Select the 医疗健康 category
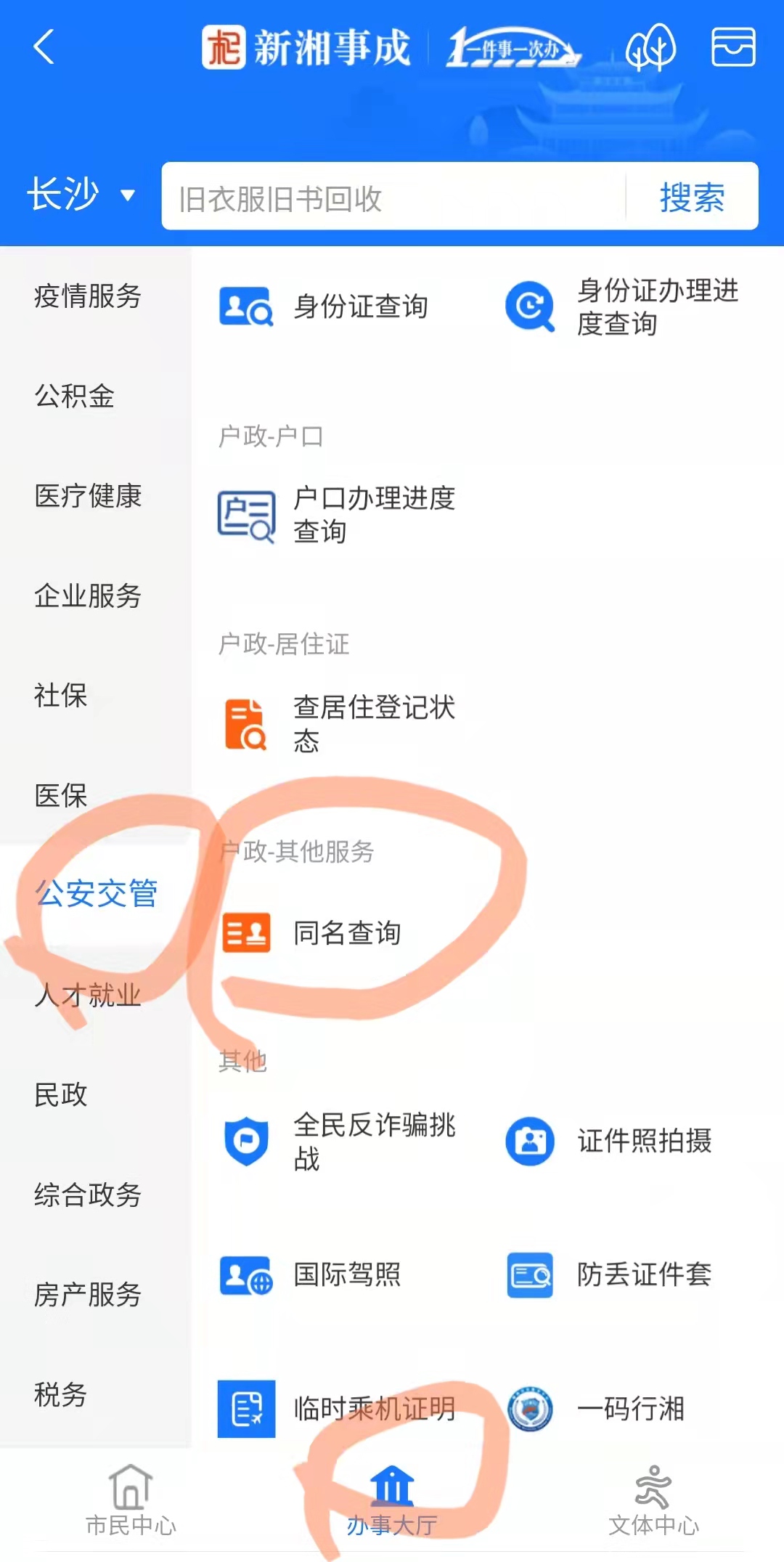 [x=88, y=496]
